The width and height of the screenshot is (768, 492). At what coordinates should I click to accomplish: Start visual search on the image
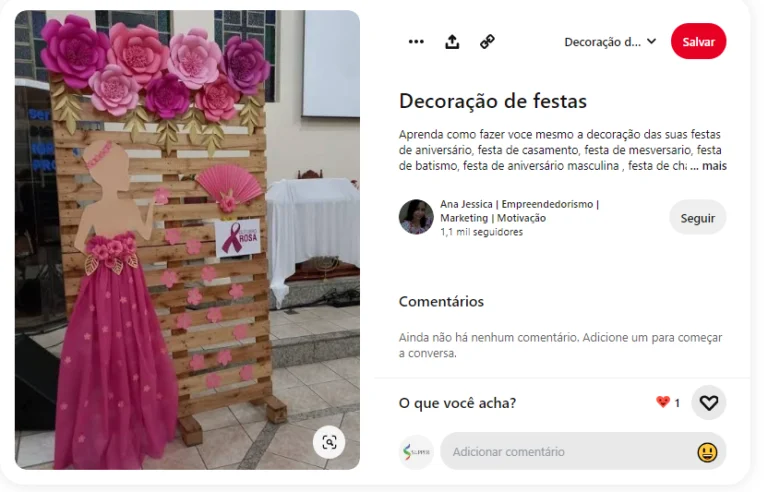tap(329, 442)
